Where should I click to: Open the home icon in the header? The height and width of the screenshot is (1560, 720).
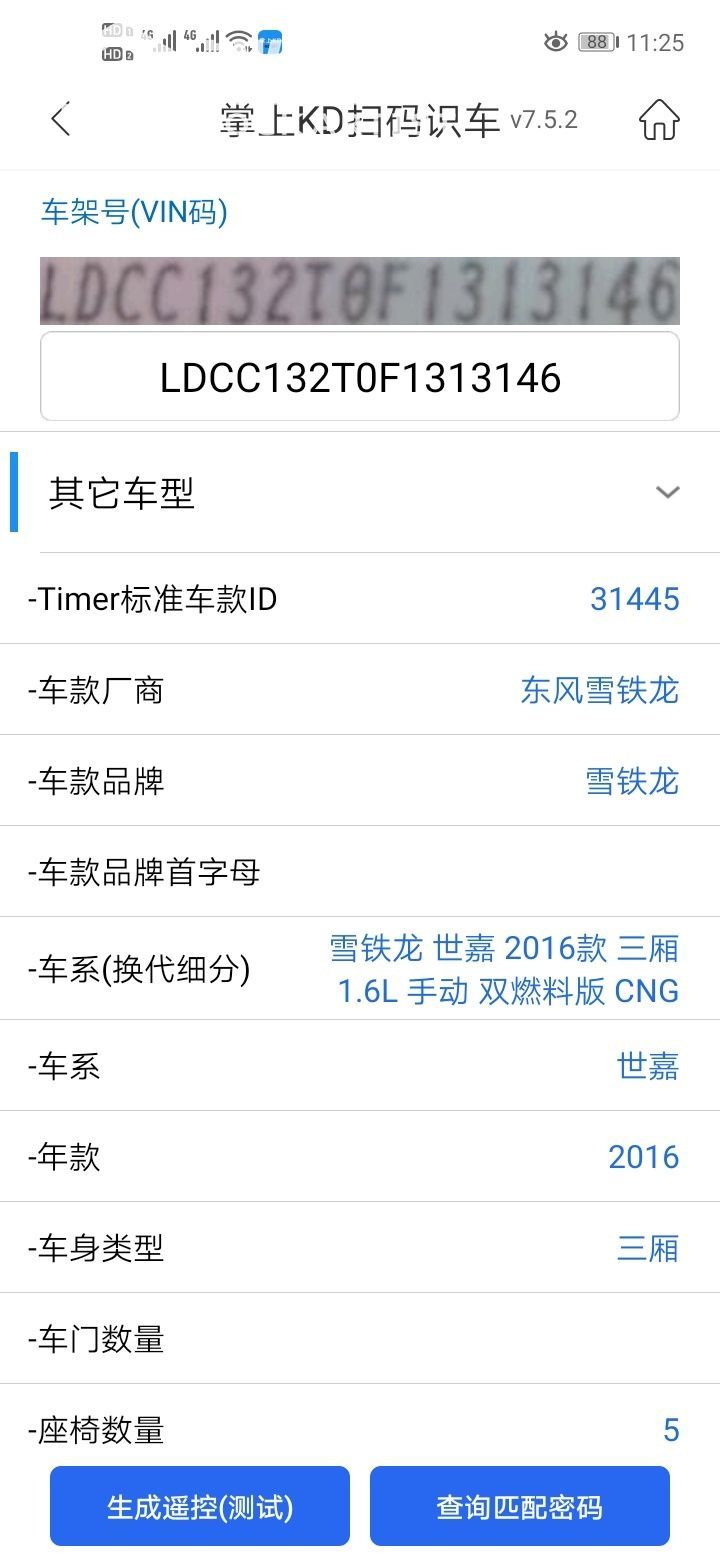pos(659,120)
